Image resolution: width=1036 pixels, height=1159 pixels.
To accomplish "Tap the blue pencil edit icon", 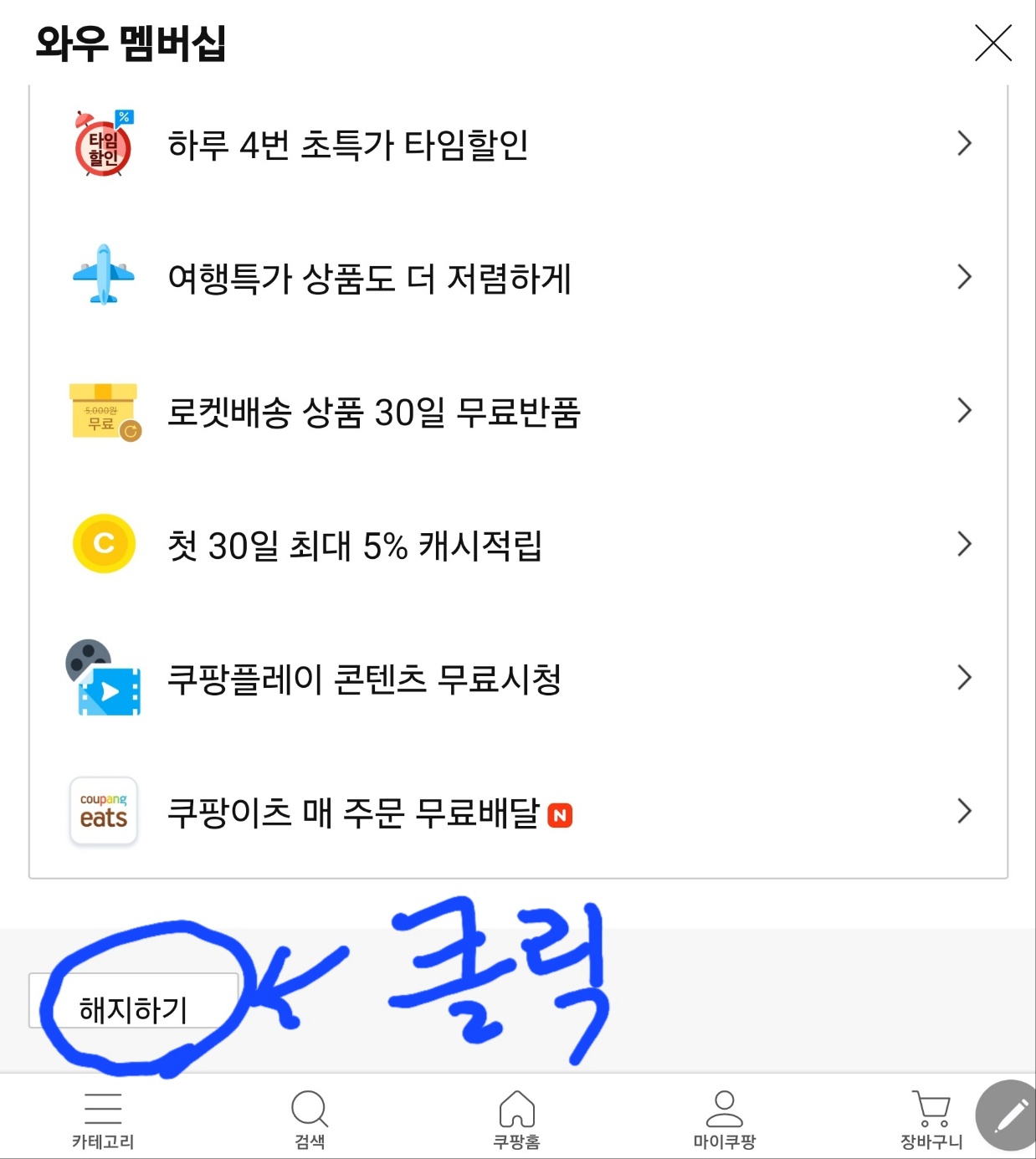I will [1005, 1114].
